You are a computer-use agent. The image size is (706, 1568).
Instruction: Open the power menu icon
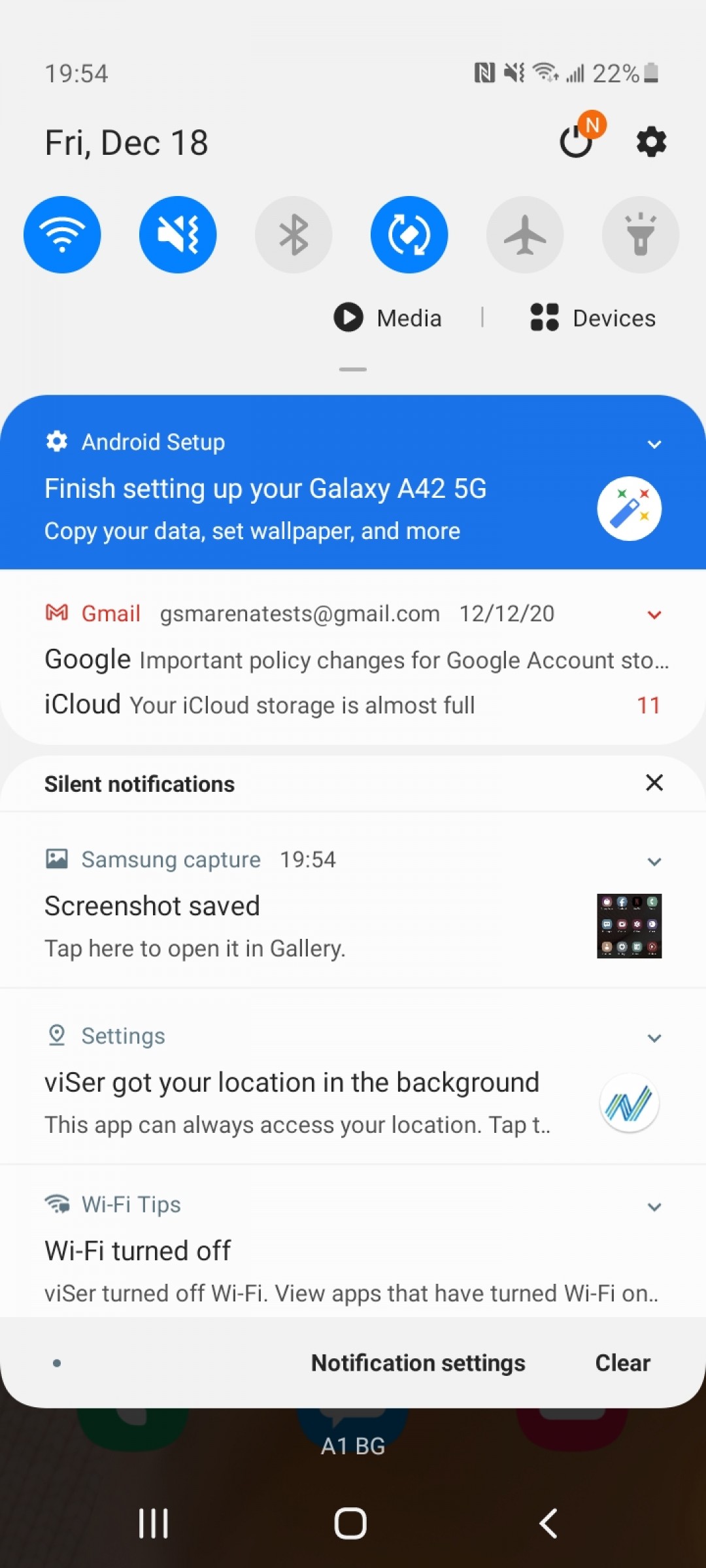577,142
